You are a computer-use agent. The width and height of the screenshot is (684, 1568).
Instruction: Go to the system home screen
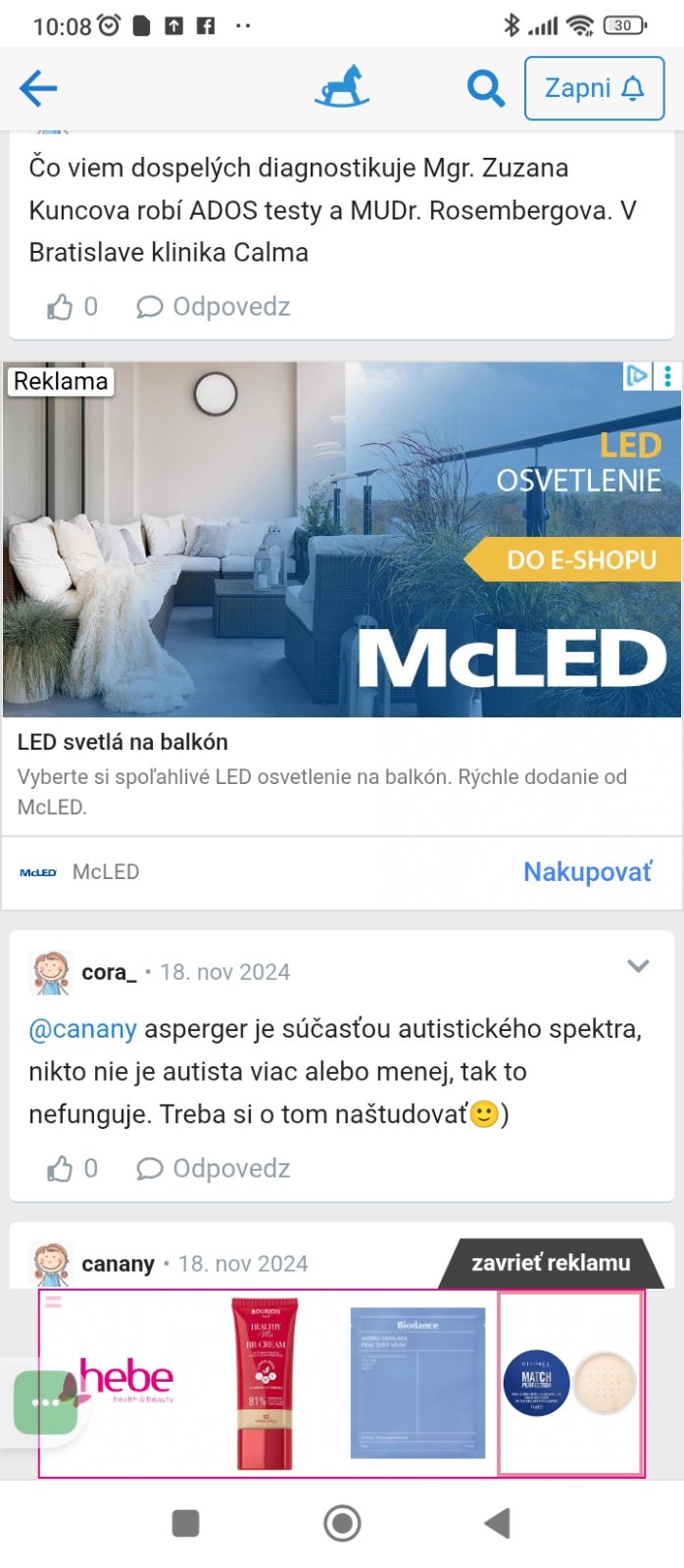pos(342,1523)
